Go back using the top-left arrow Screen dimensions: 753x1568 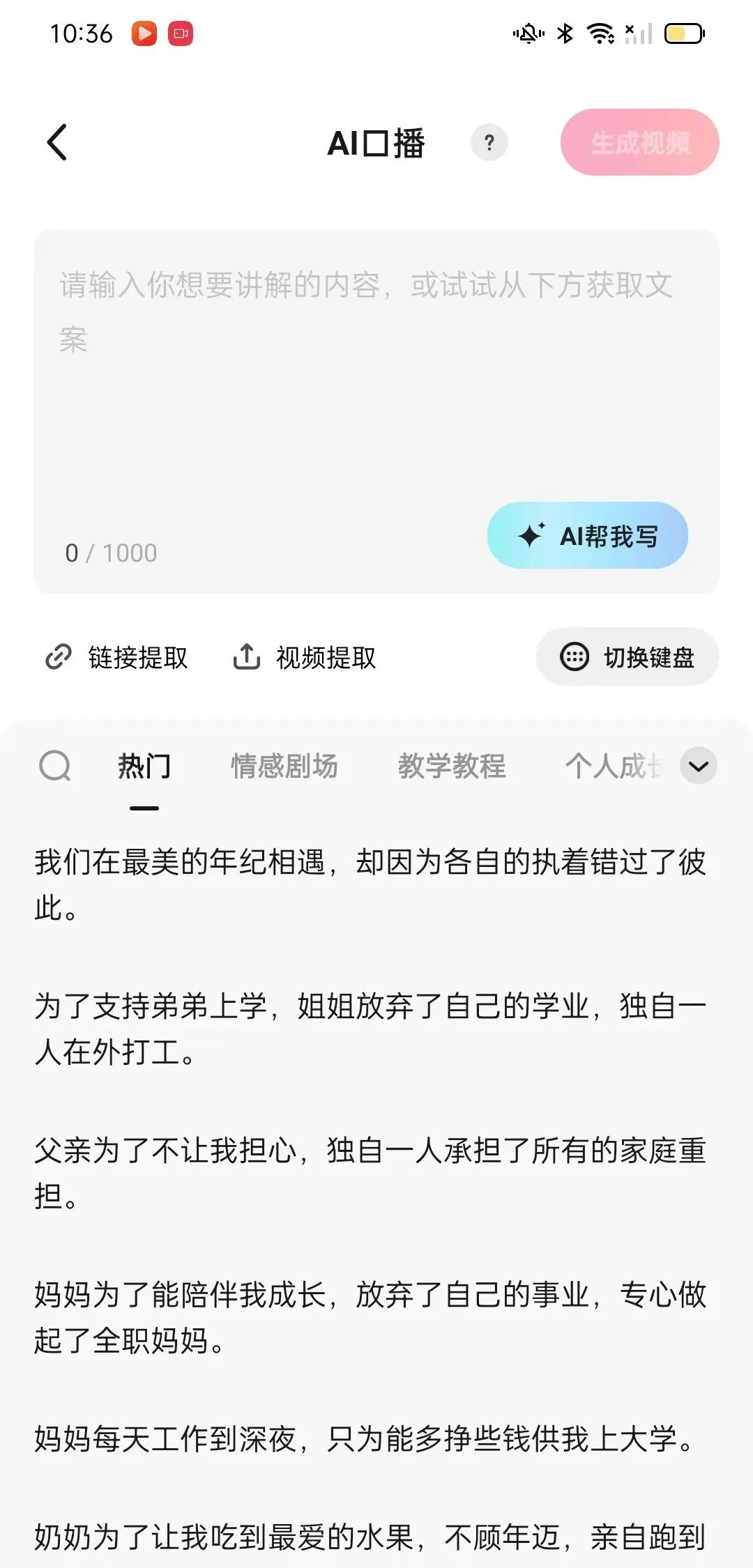coord(57,143)
